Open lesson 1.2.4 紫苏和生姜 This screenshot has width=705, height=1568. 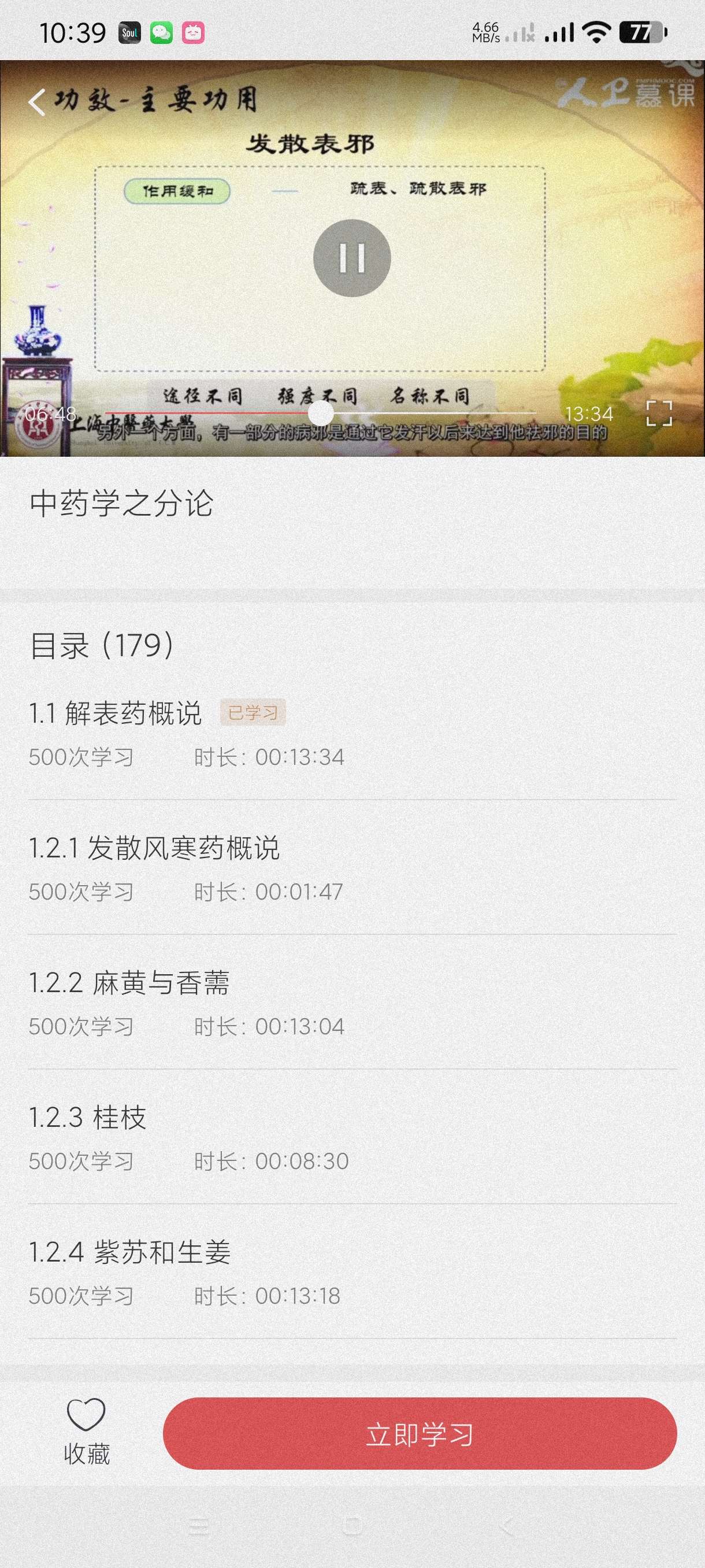tap(129, 1252)
